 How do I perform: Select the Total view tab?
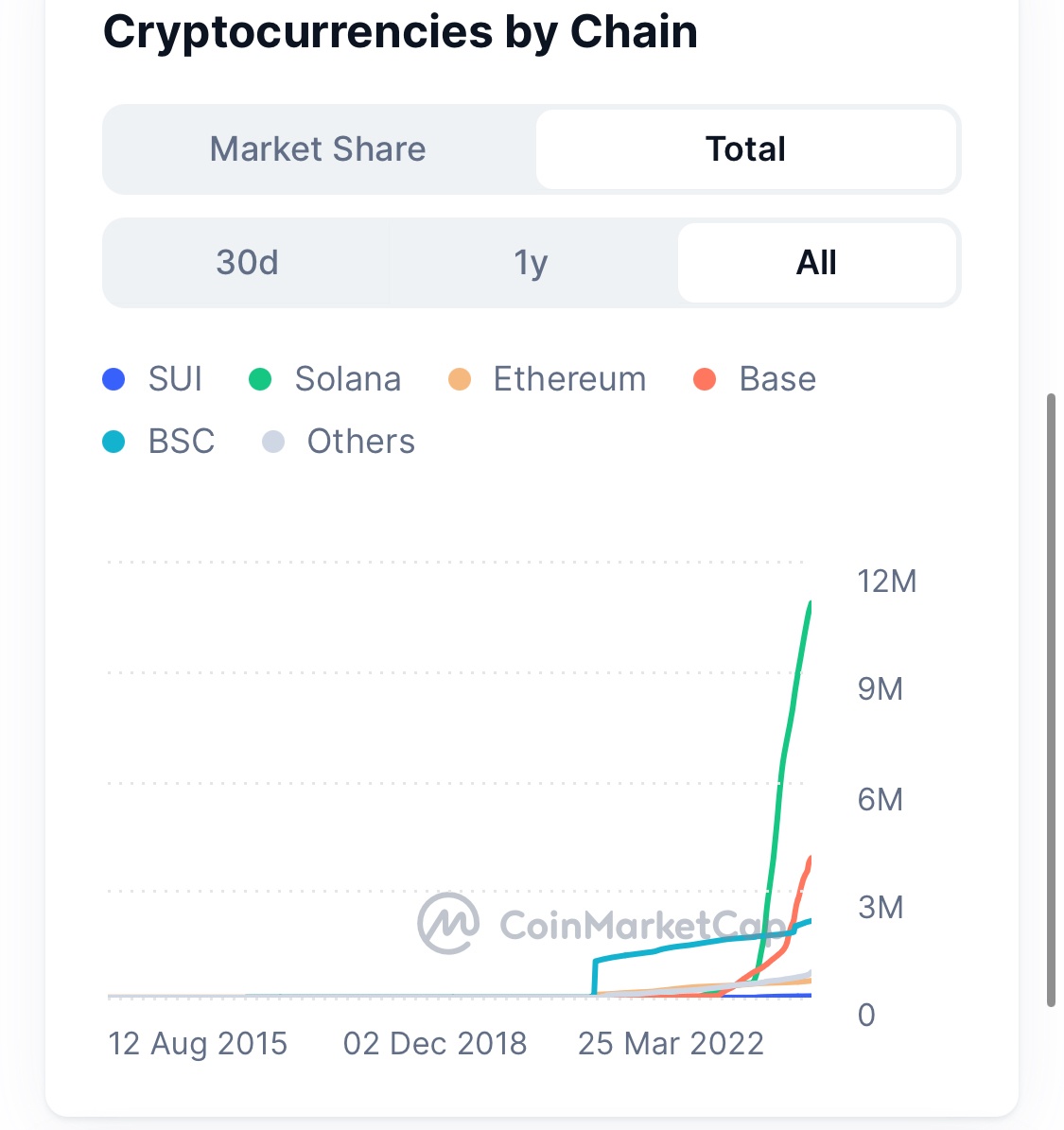click(746, 149)
